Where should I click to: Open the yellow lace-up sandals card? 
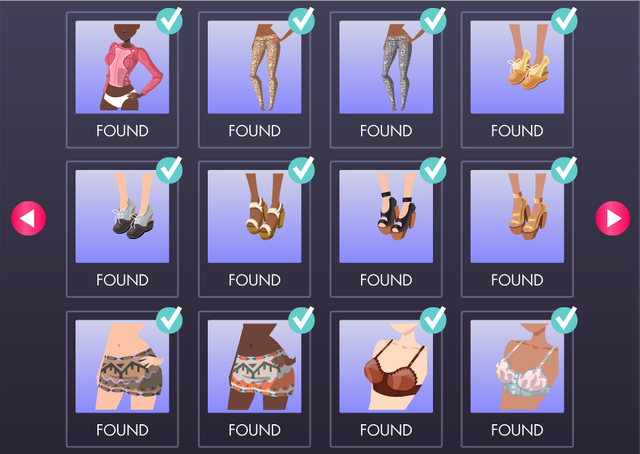pyautogui.click(x=517, y=80)
